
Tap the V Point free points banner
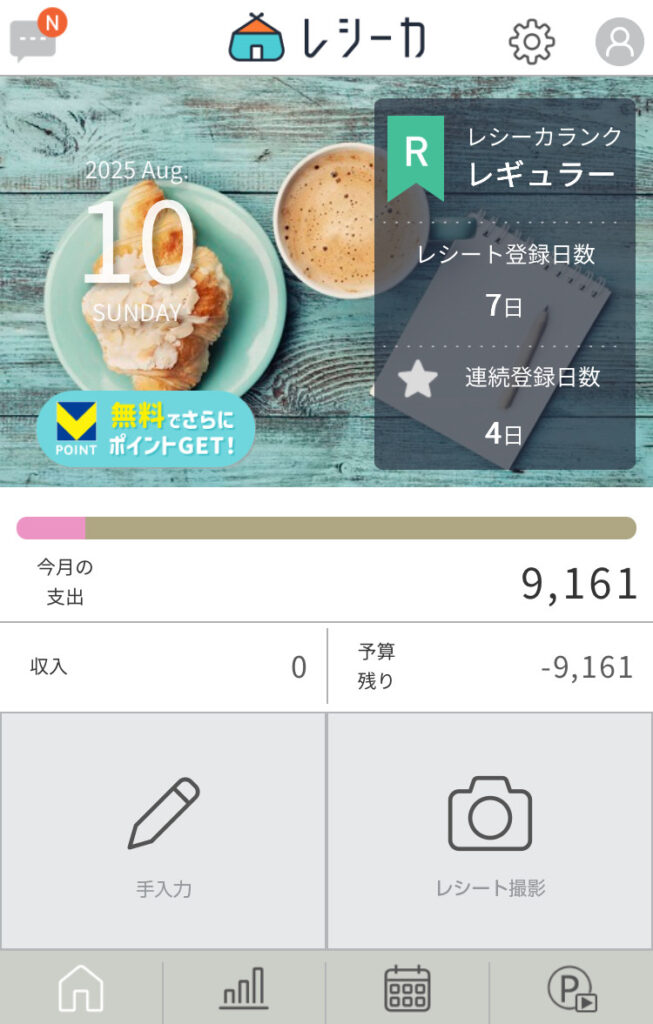[145, 428]
